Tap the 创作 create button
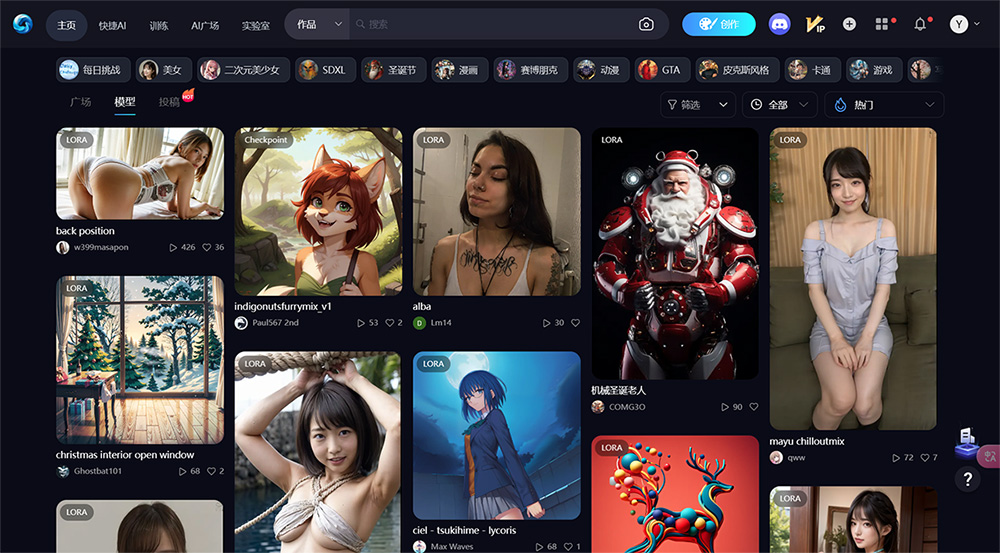 click(x=718, y=24)
